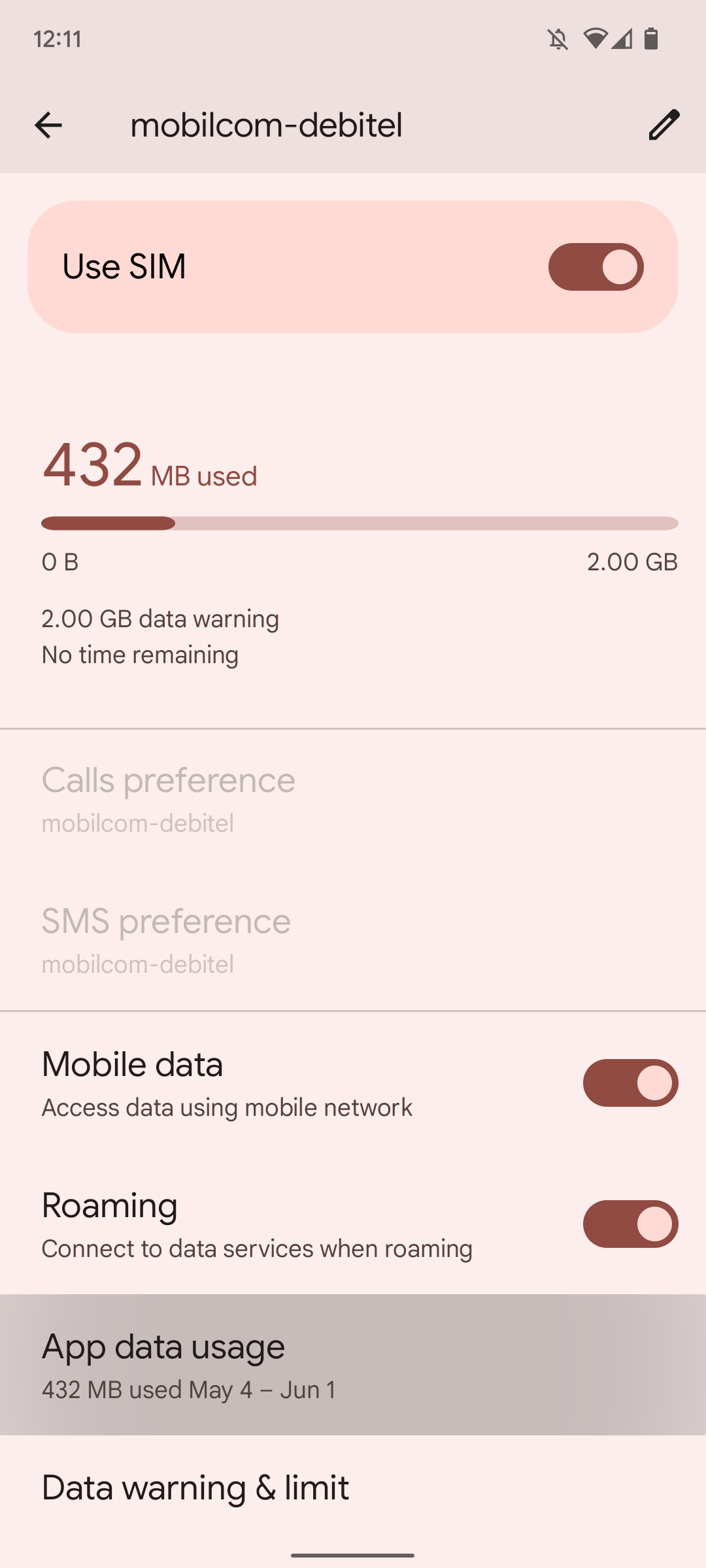706x1568 pixels.
Task: Select the mobilcom-debitel title in the header
Action: 266,125
